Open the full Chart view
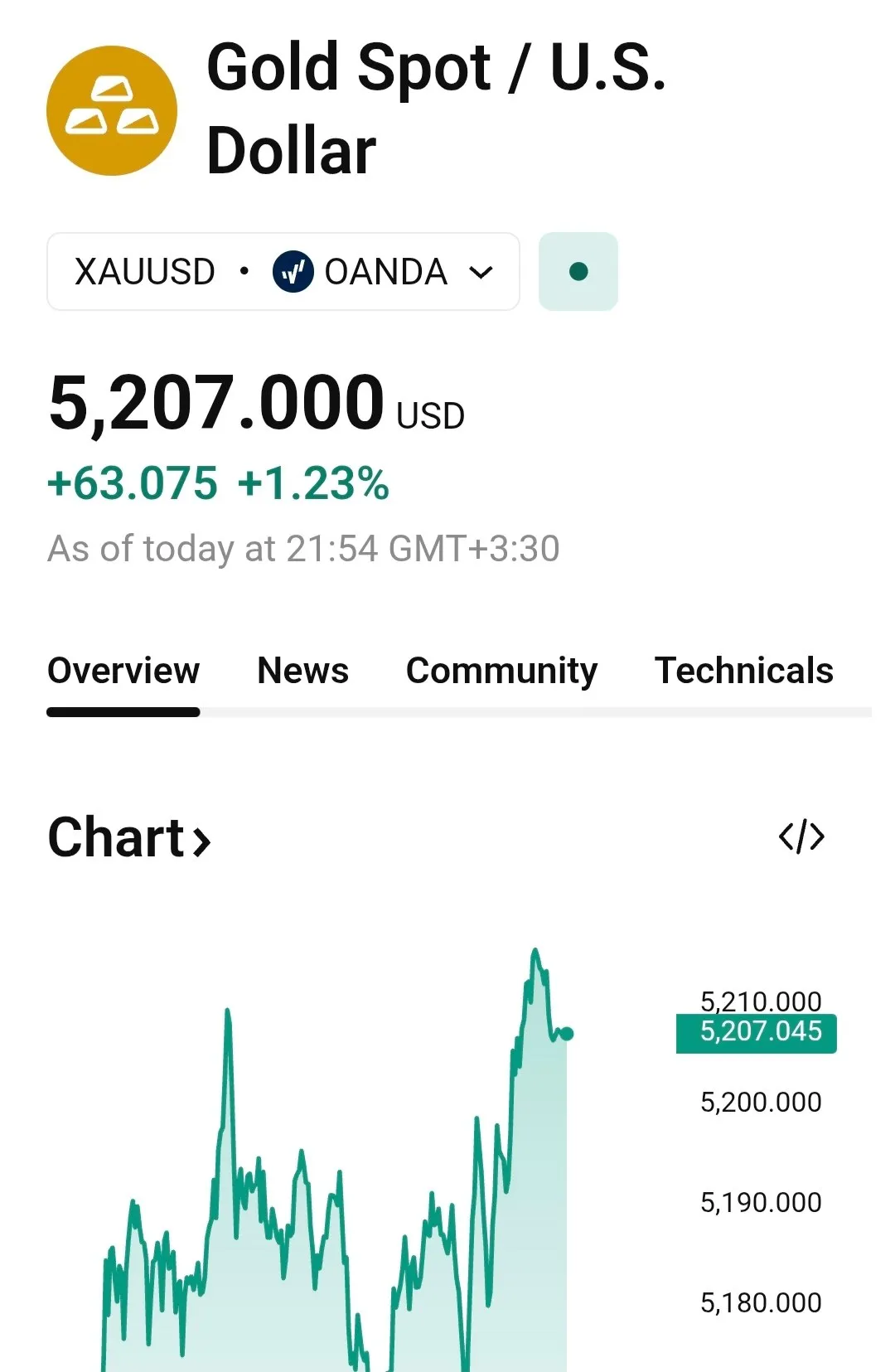The width and height of the screenshot is (895, 1372). point(129,837)
